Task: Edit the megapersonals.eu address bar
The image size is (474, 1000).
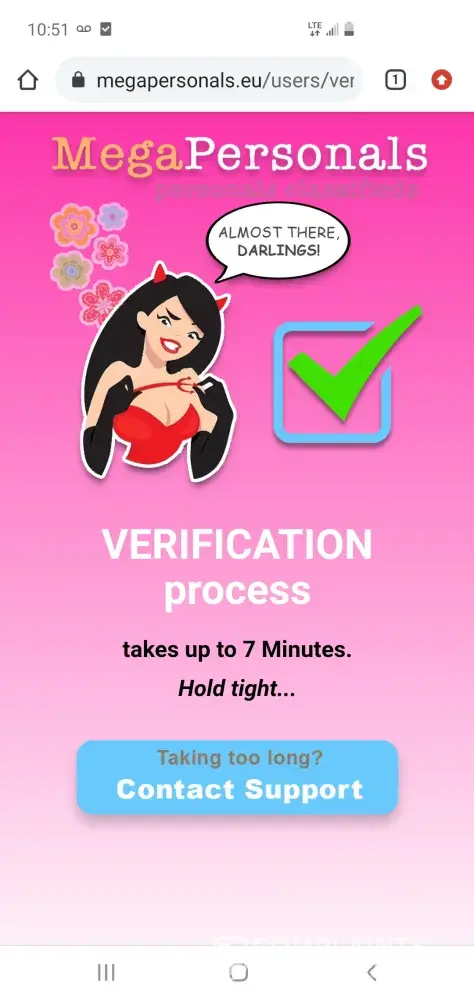Action: [209, 80]
